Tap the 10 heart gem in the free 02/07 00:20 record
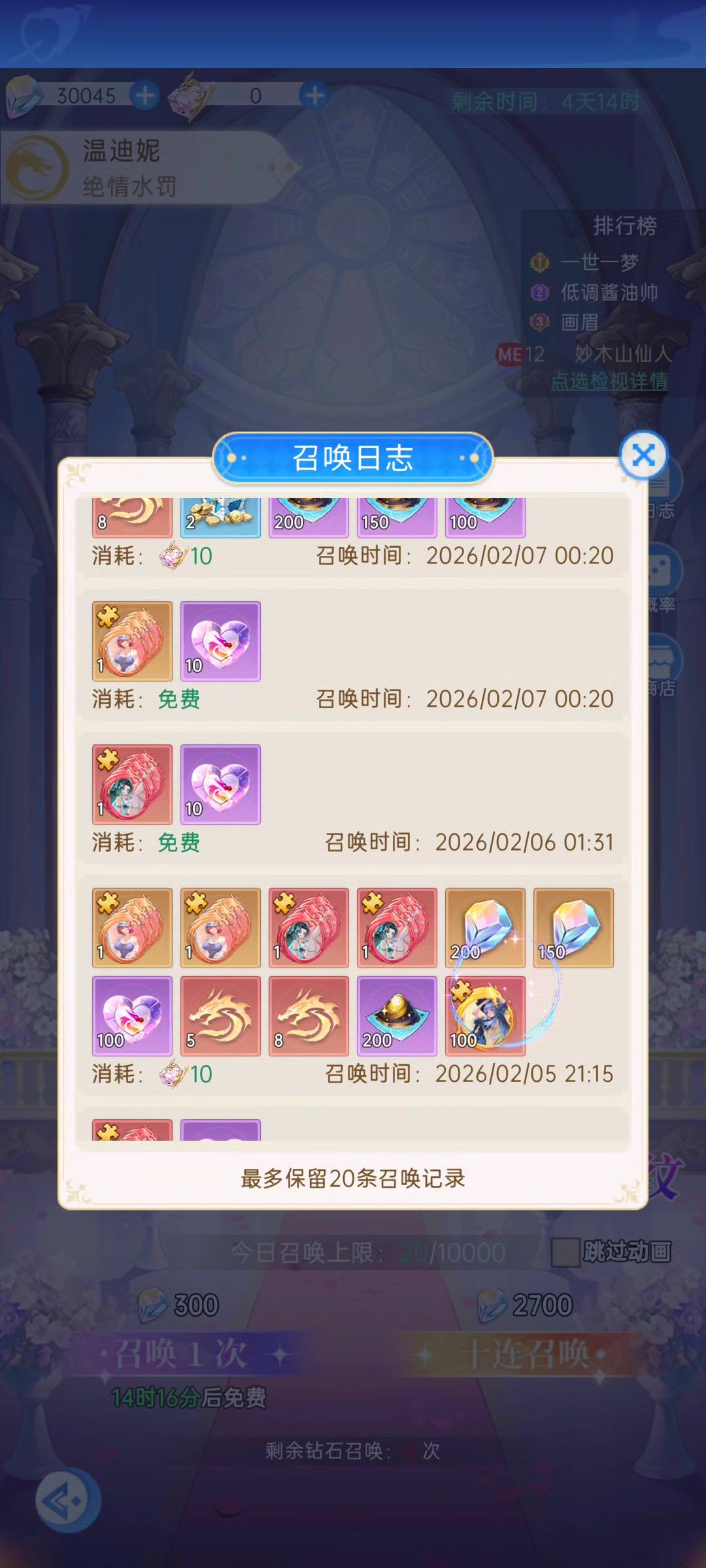 tap(220, 641)
